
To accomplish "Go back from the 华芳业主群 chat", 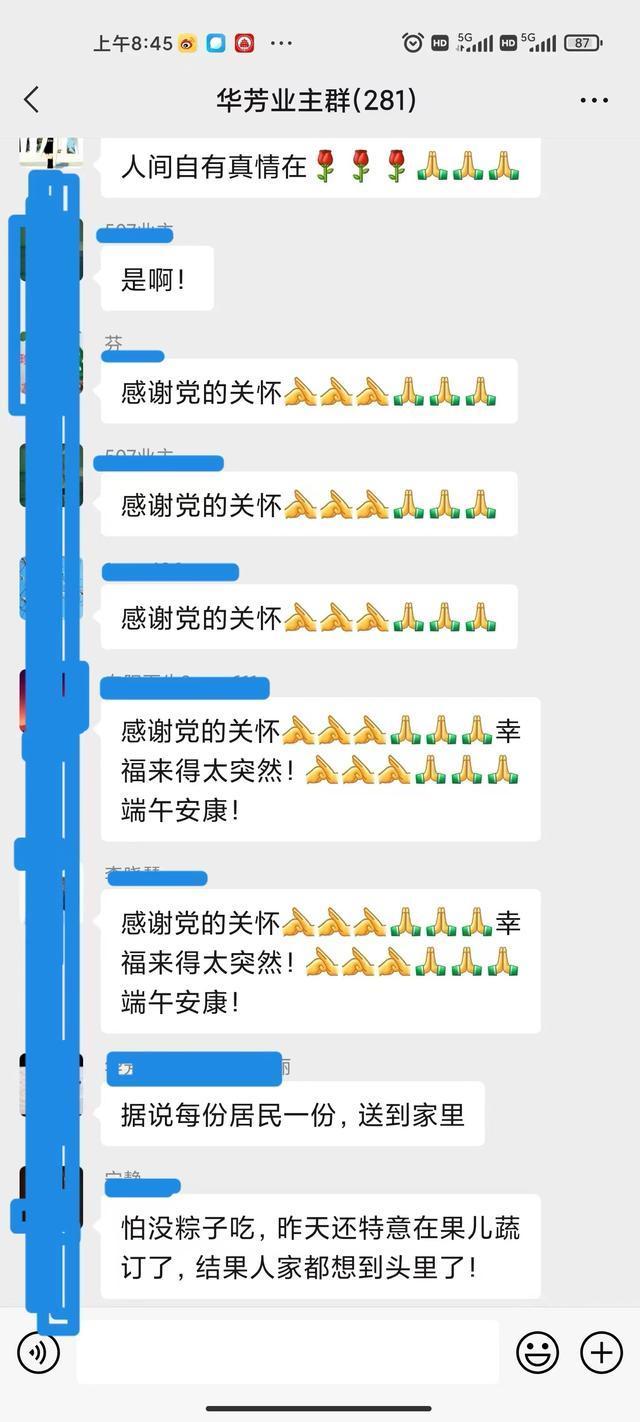I will (x=32, y=100).
